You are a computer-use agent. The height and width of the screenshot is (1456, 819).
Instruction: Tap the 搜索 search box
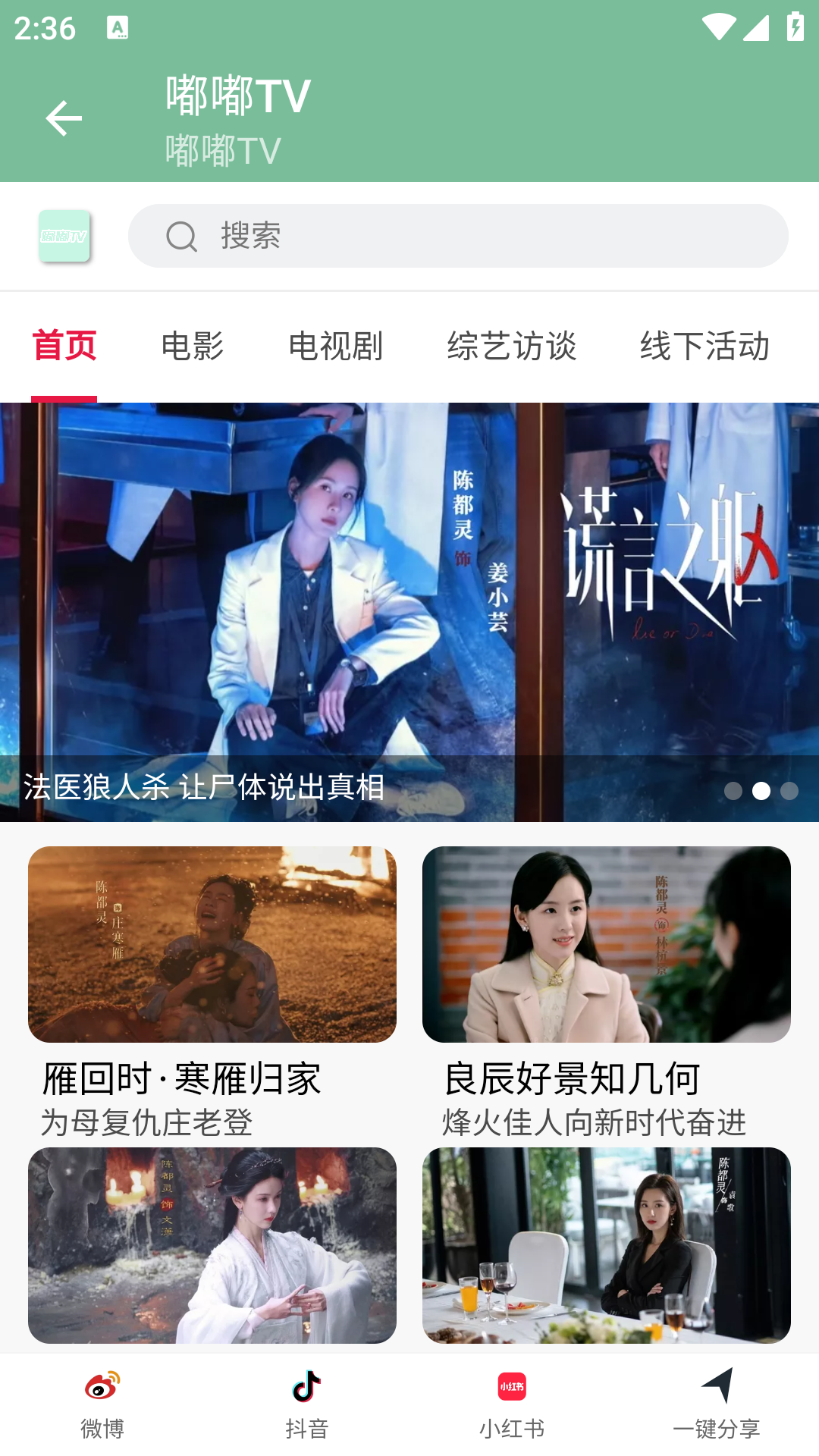pos(458,236)
